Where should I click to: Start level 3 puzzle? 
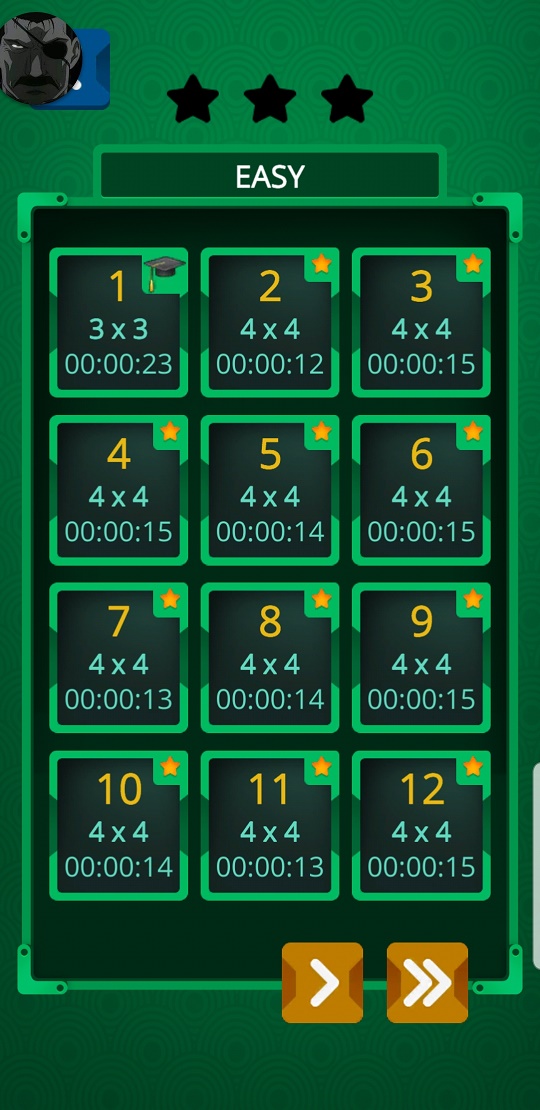coord(421,322)
